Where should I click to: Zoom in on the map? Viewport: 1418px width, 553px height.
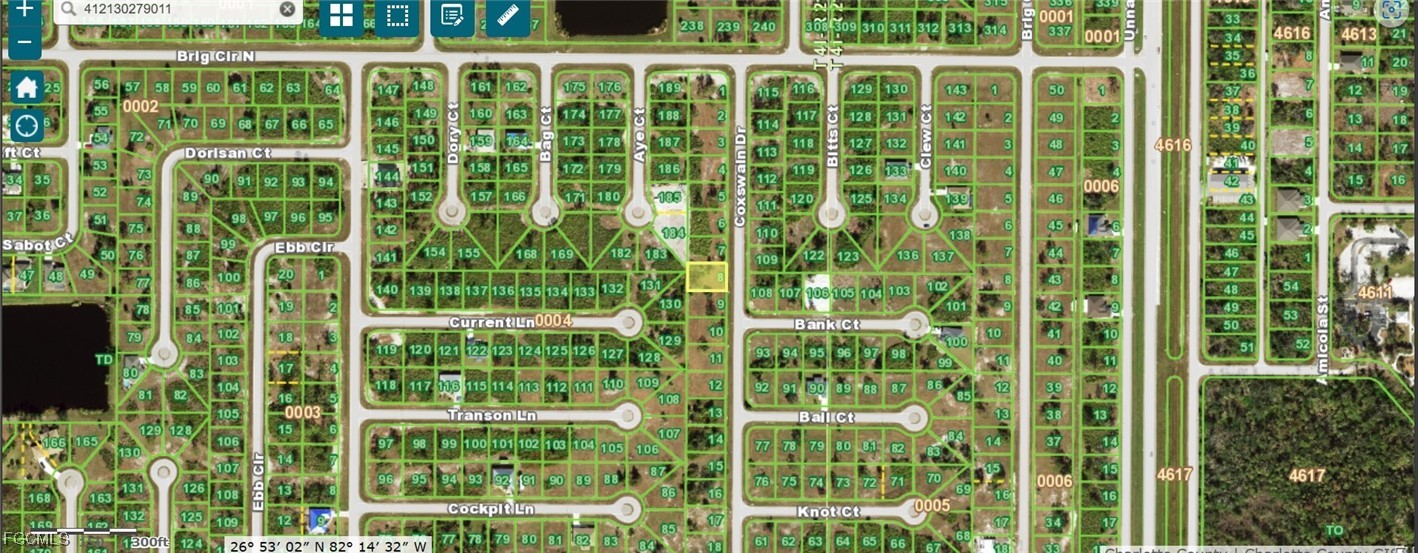tap(25, 9)
